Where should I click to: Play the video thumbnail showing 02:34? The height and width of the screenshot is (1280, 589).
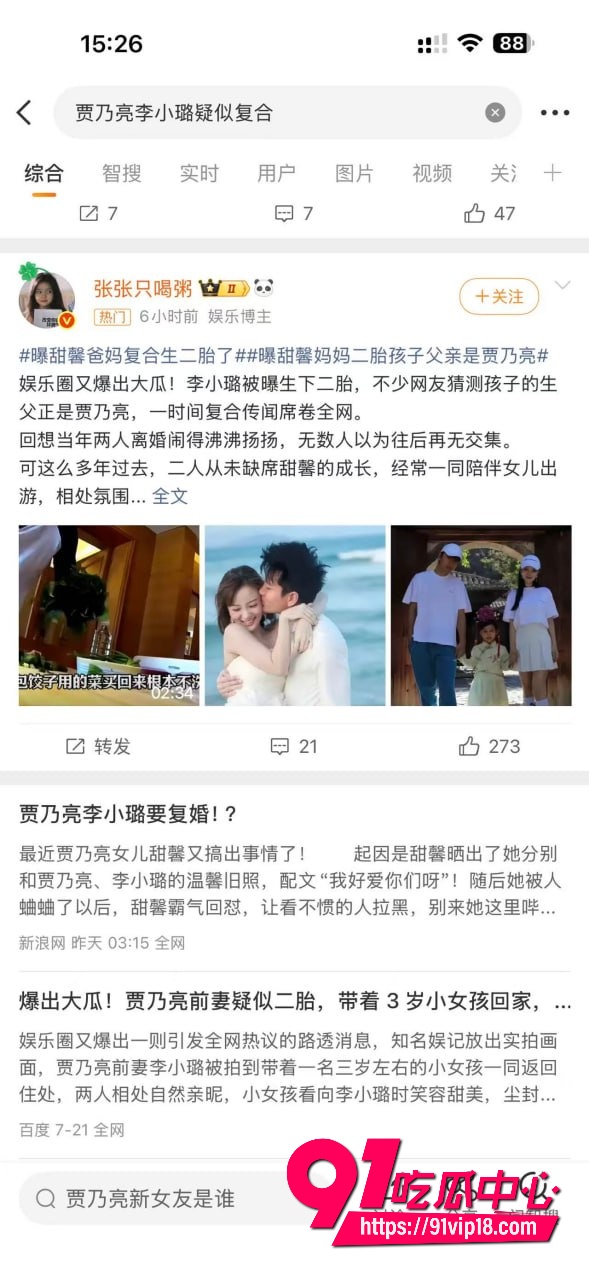(109, 615)
